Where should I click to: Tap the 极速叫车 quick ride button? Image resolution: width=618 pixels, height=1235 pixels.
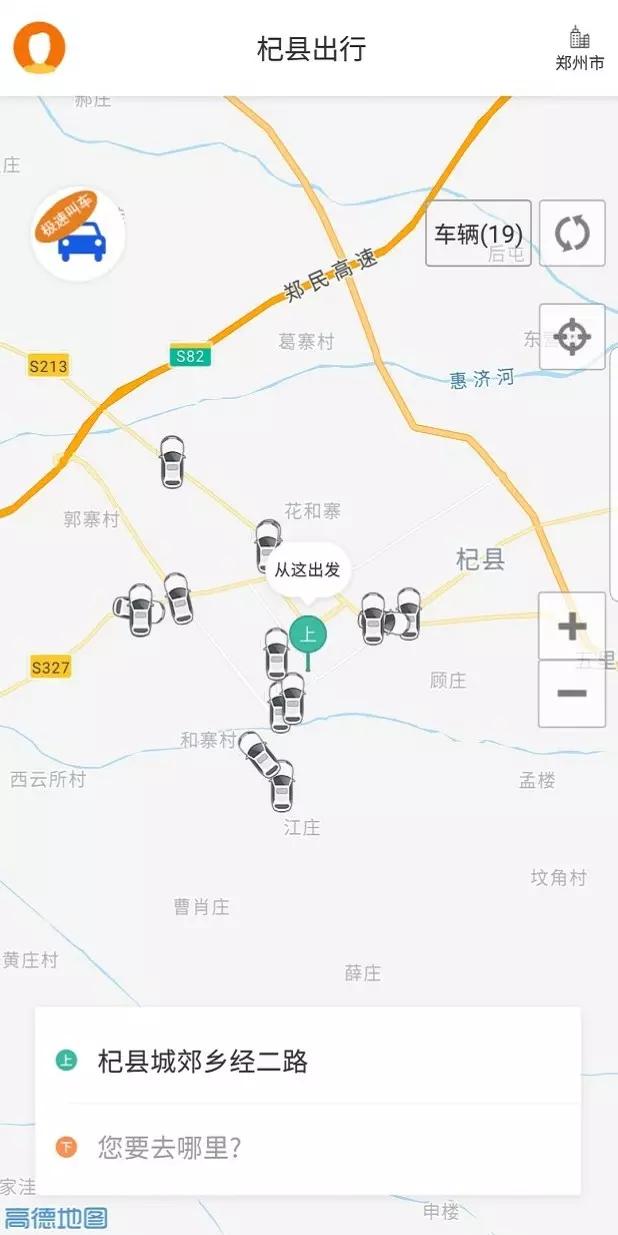pyautogui.click(x=78, y=232)
